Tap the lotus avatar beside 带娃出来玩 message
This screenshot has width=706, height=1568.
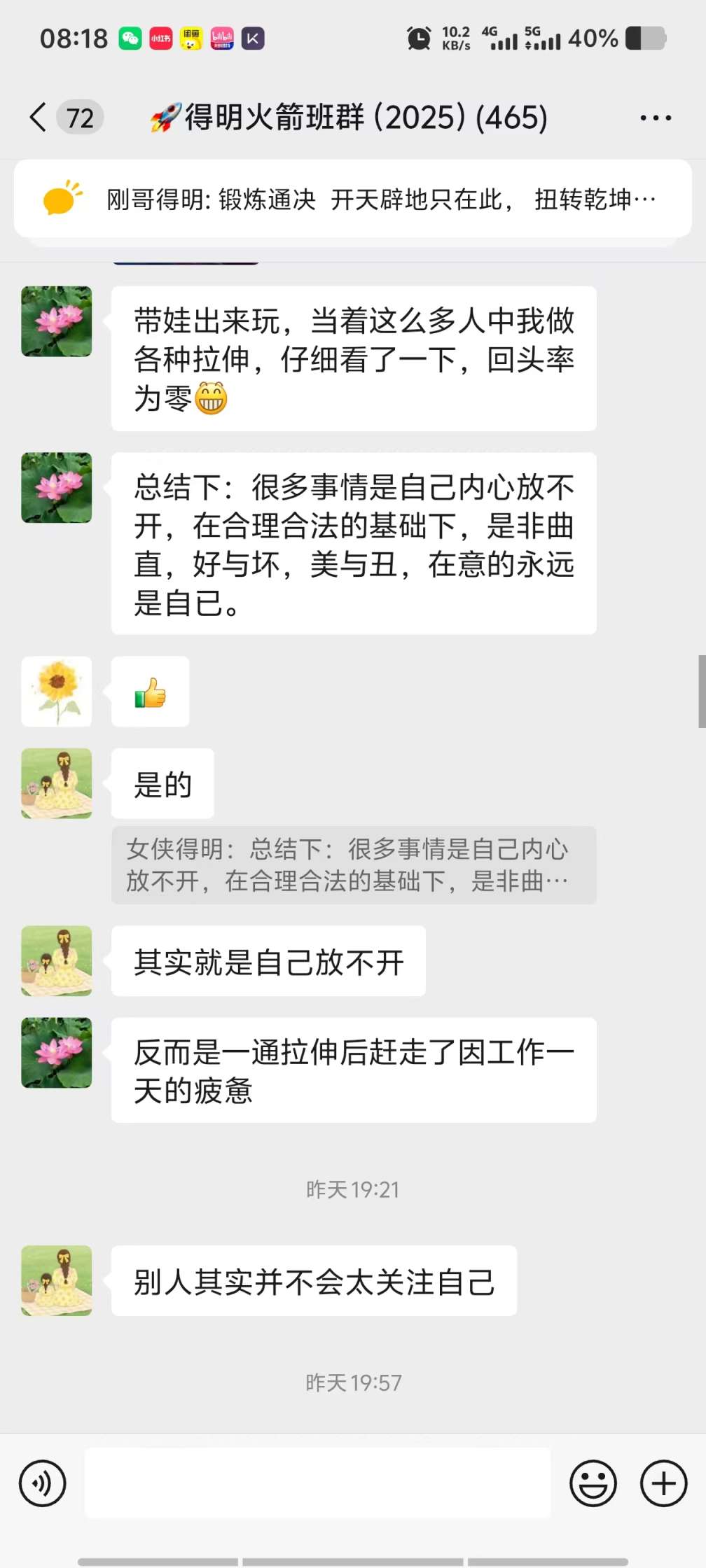pyautogui.click(x=57, y=321)
